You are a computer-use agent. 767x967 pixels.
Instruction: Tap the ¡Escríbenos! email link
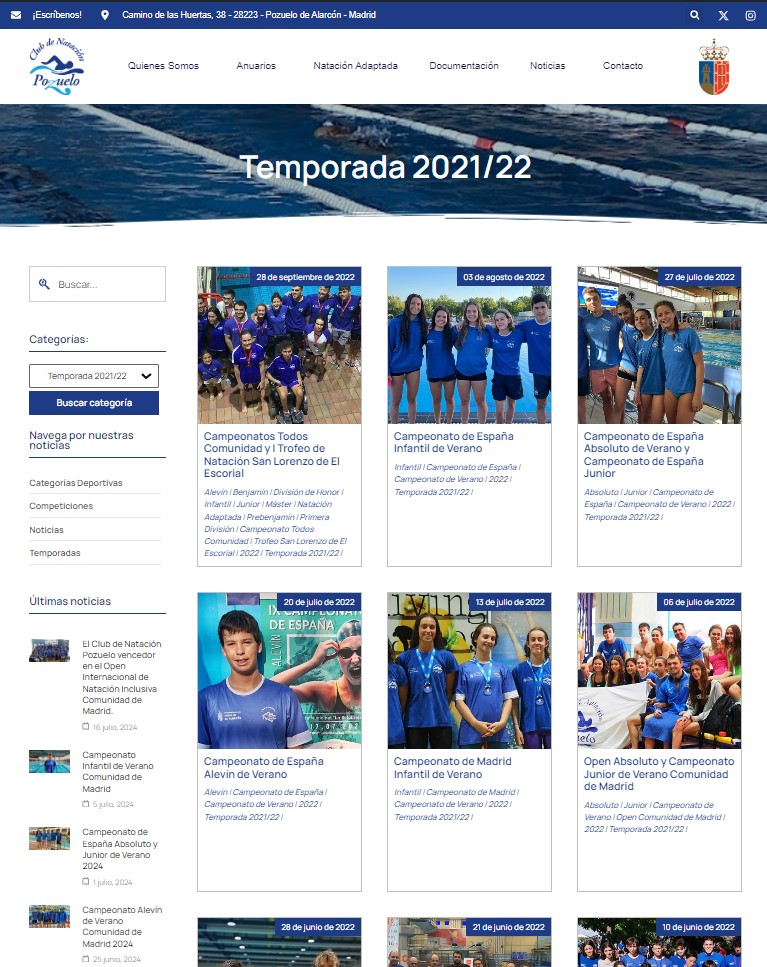(57, 15)
